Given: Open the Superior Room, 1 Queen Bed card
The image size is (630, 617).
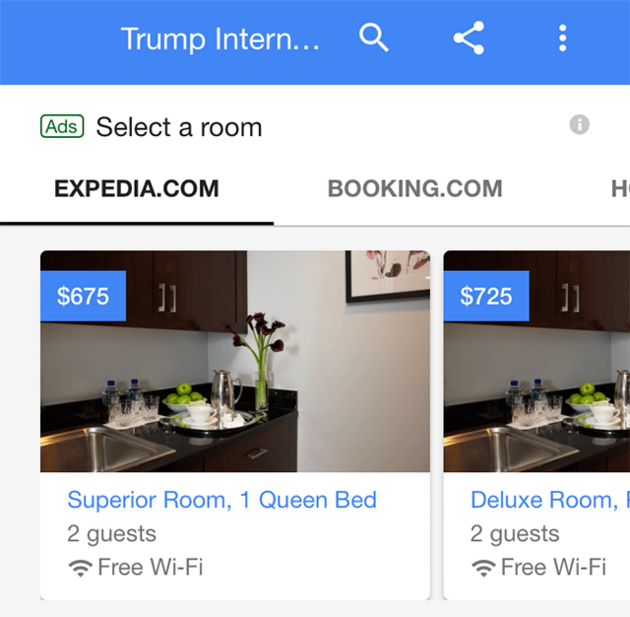Looking at the screenshot, I should click(235, 425).
